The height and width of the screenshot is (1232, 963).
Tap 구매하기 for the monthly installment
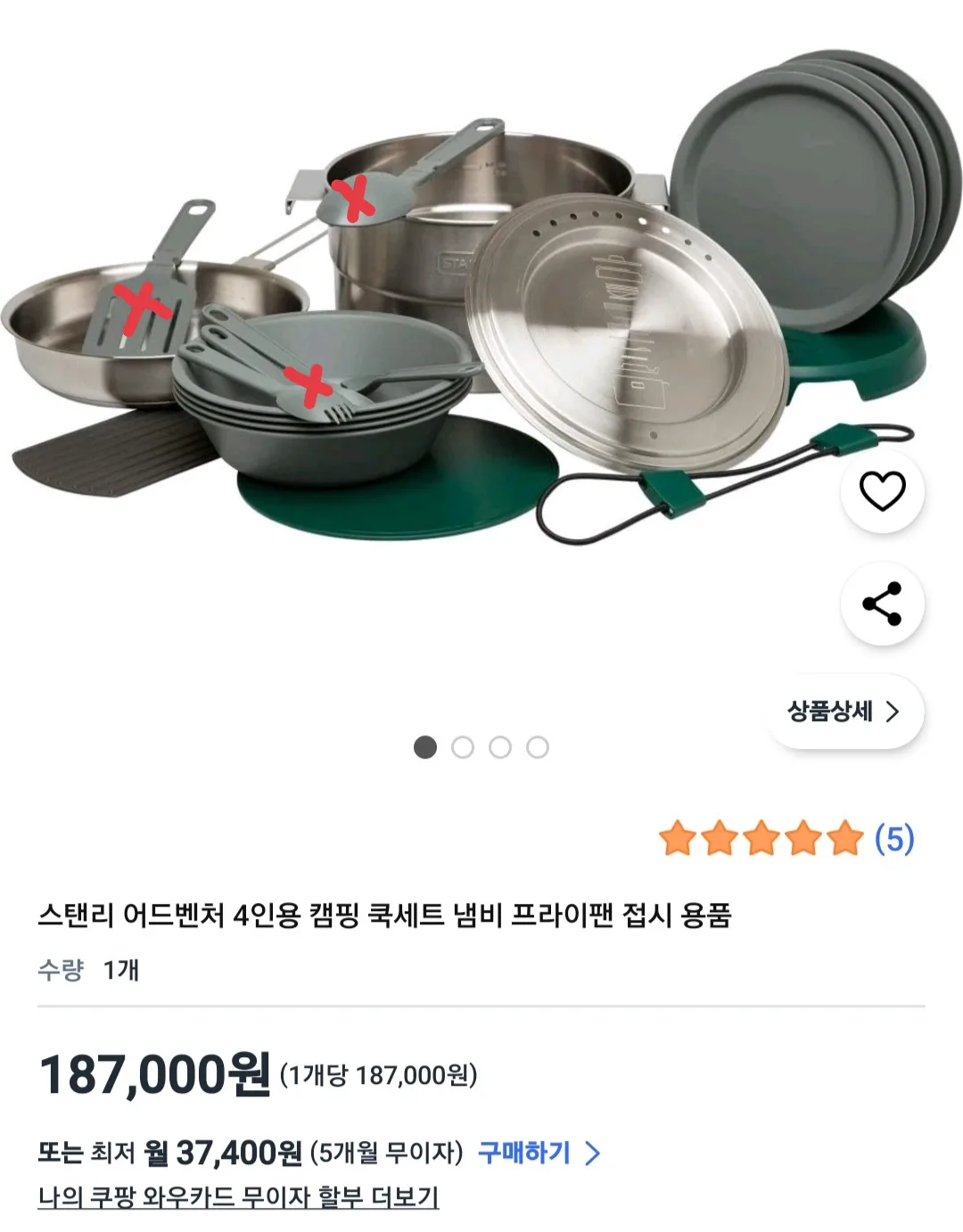538,1153
